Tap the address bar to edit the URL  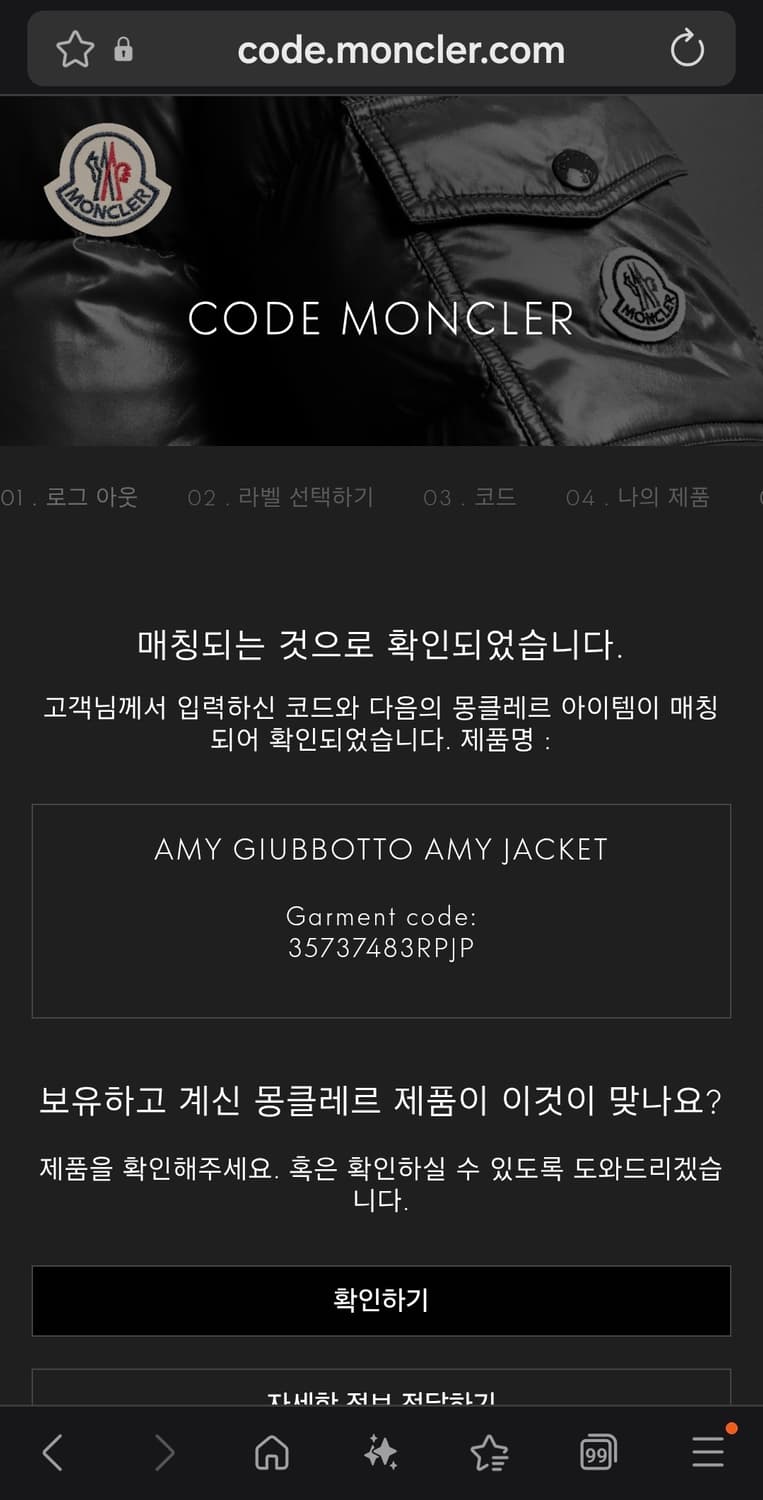[x=399, y=49]
